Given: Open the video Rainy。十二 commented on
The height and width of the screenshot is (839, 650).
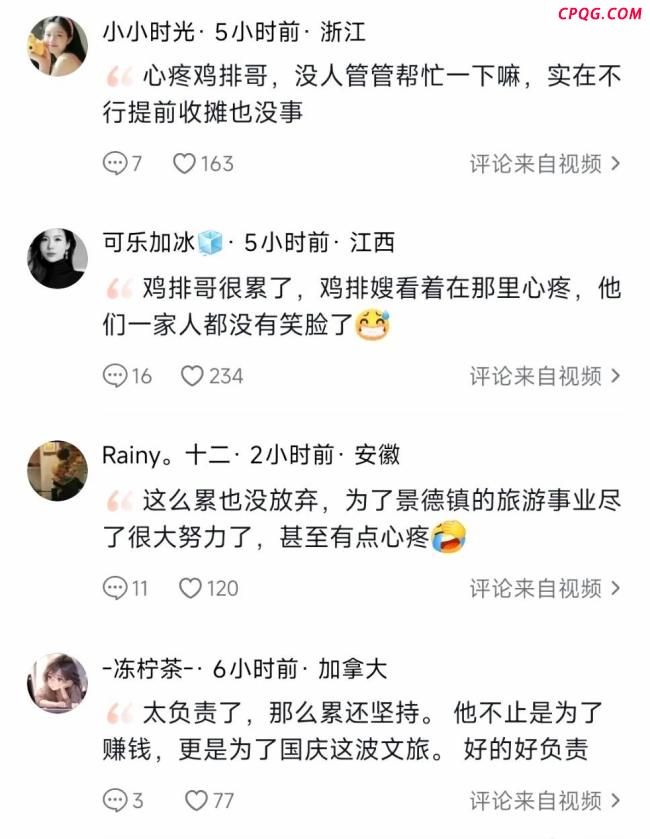Looking at the screenshot, I should (x=545, y=588).
